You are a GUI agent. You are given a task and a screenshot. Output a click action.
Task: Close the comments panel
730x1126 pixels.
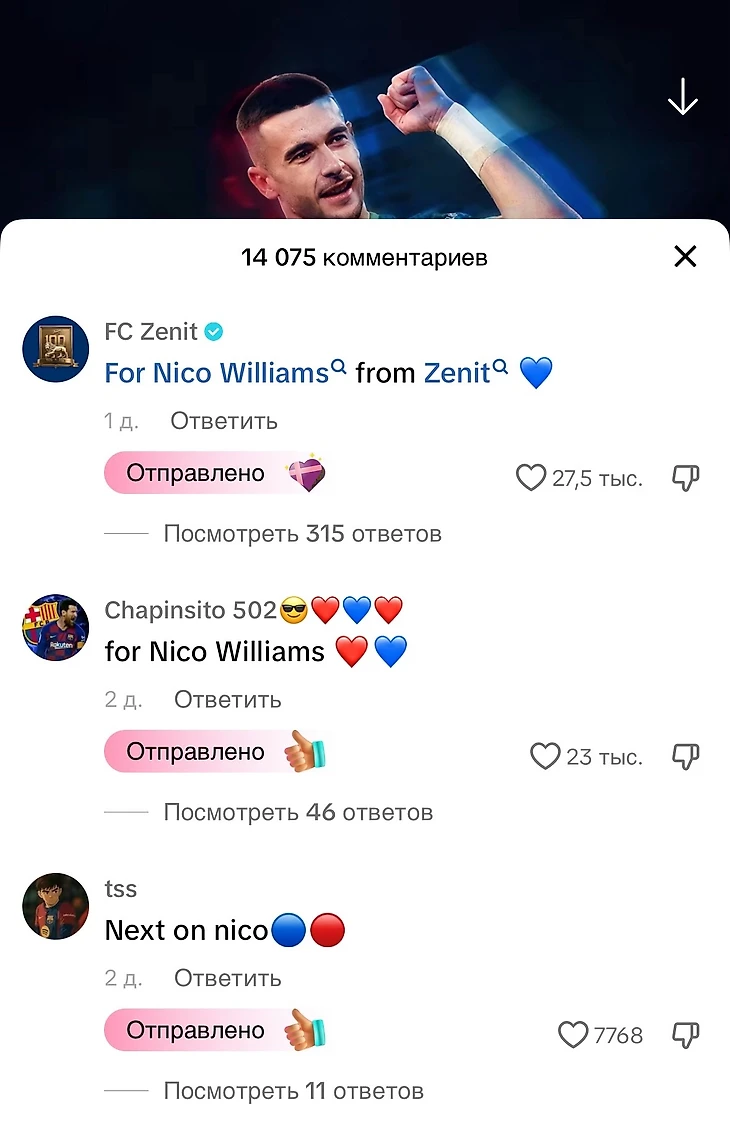pyautogui.click(x=685, y=257)
